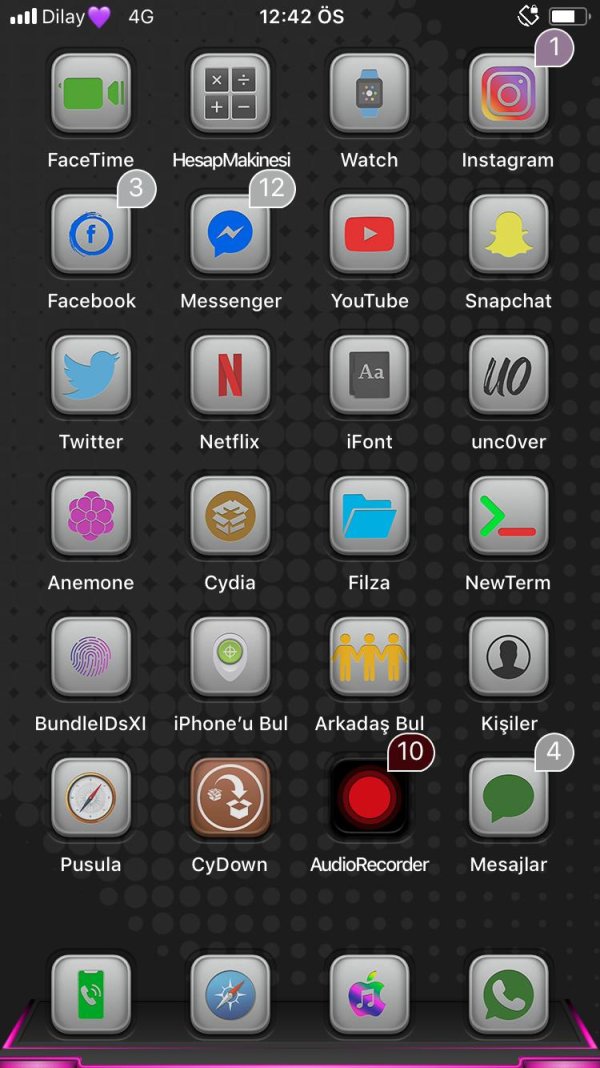Launch Instagram
Viewport: 600px width, 1068px height.
[508, 94]
